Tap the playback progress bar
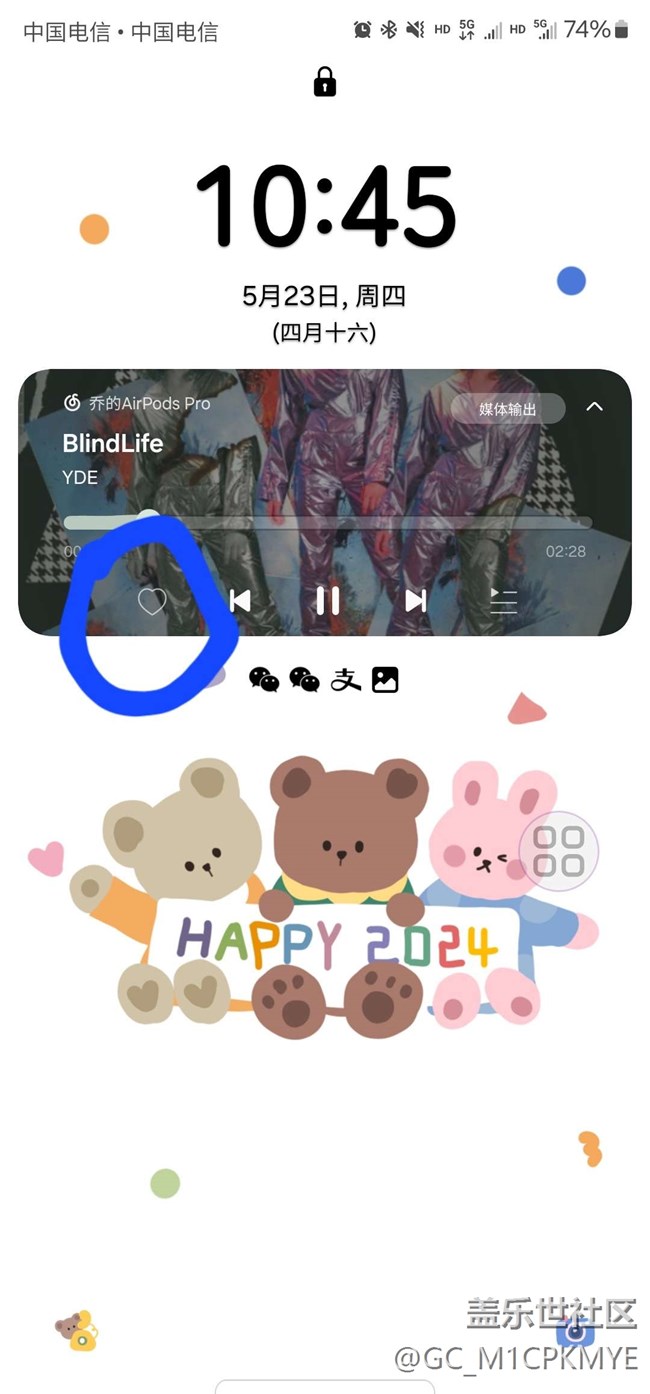Viewport: 650px width, 1394px height. [328, 522]
